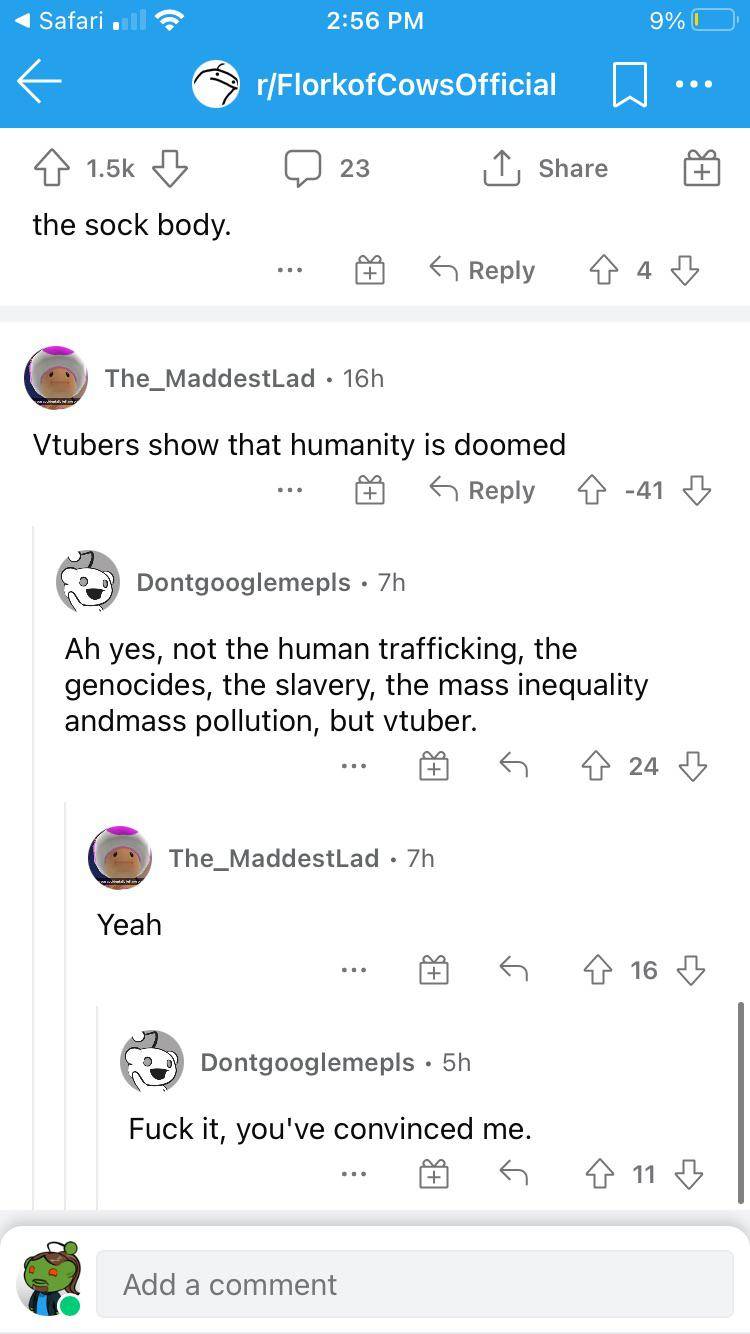Give award to "Fuck it, you've convinced me" comment
Screen dimensions: 750x1334
(x=433, y=1173)
